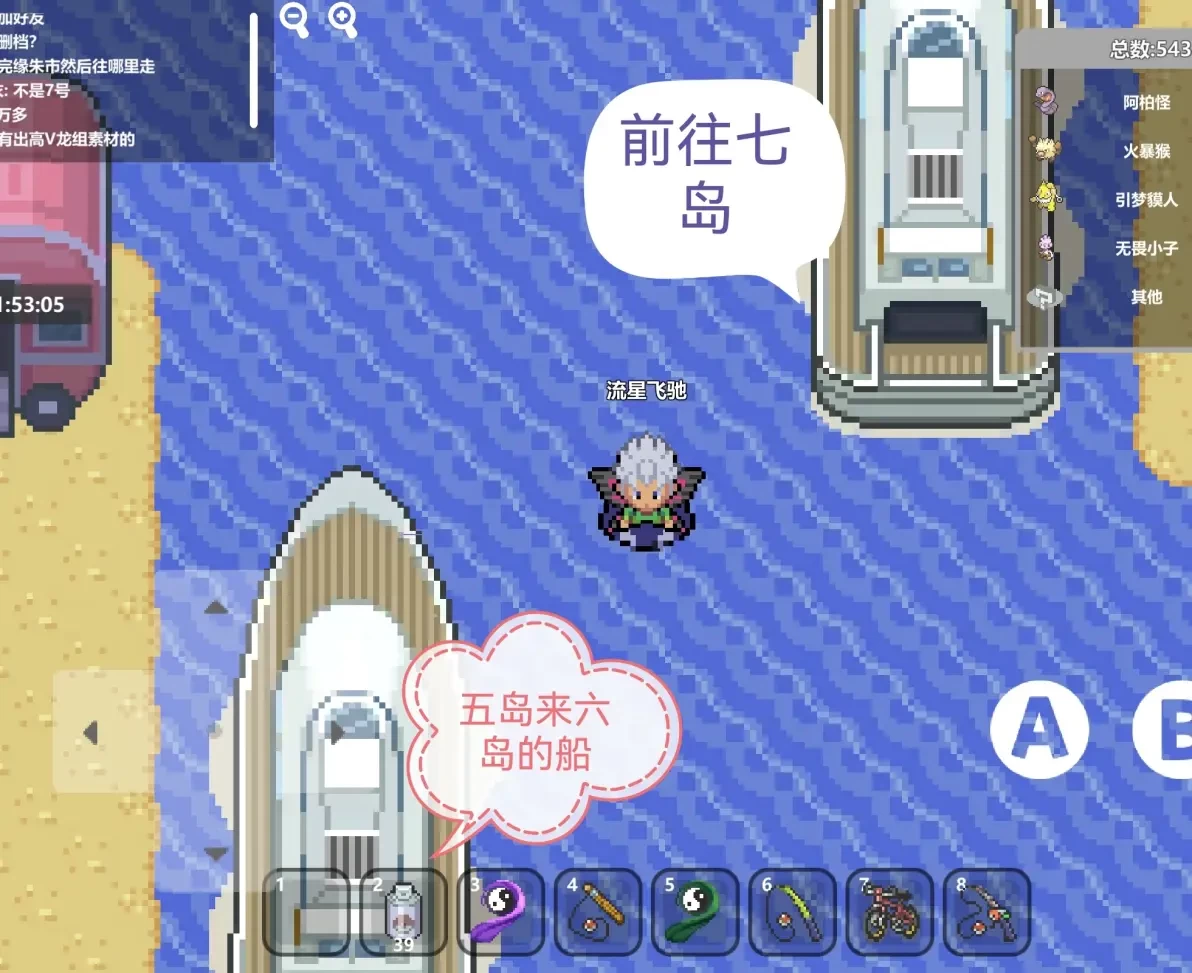Select 阿柏怪 in the side list
The image size is (1192, 973).
[1143, 101]
